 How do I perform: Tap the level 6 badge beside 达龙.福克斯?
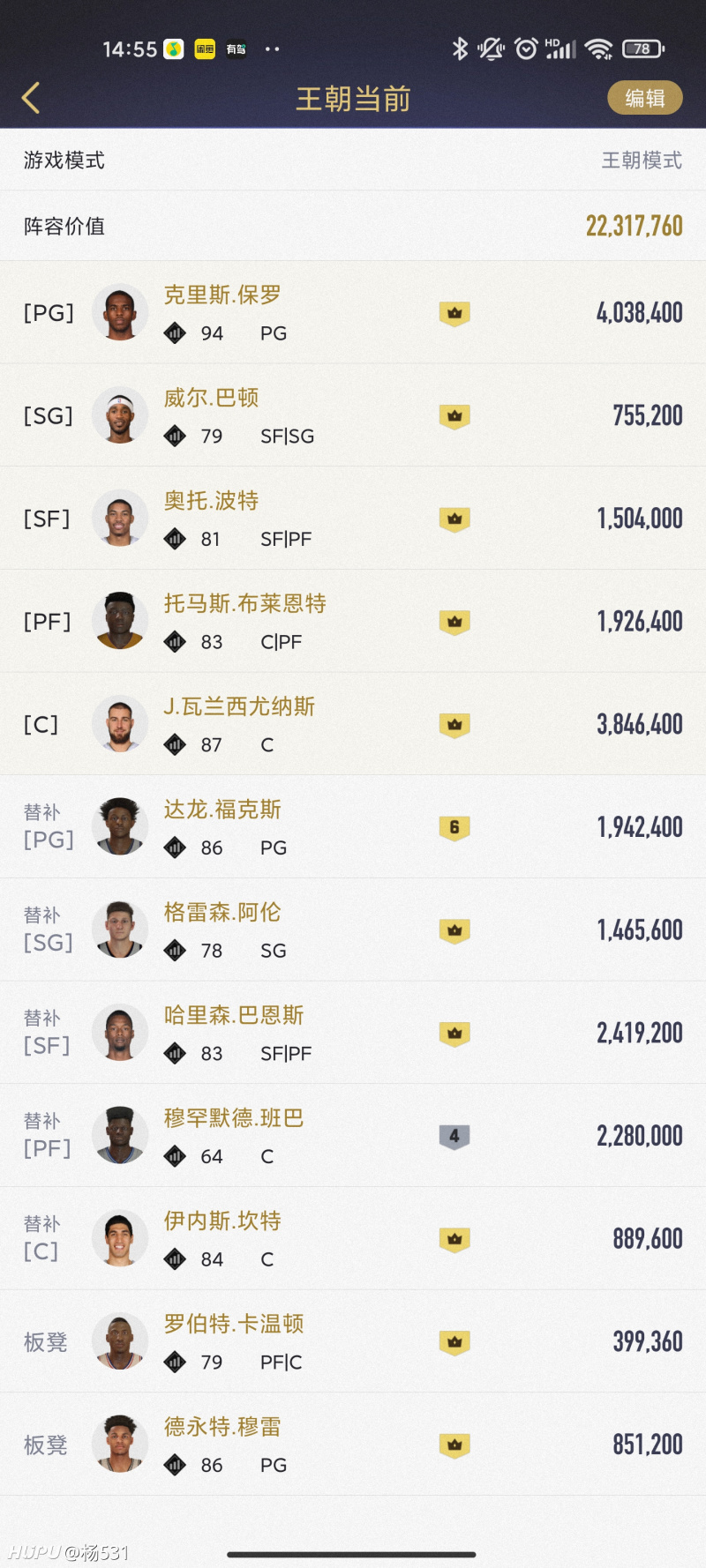click(x=454, y=827)
